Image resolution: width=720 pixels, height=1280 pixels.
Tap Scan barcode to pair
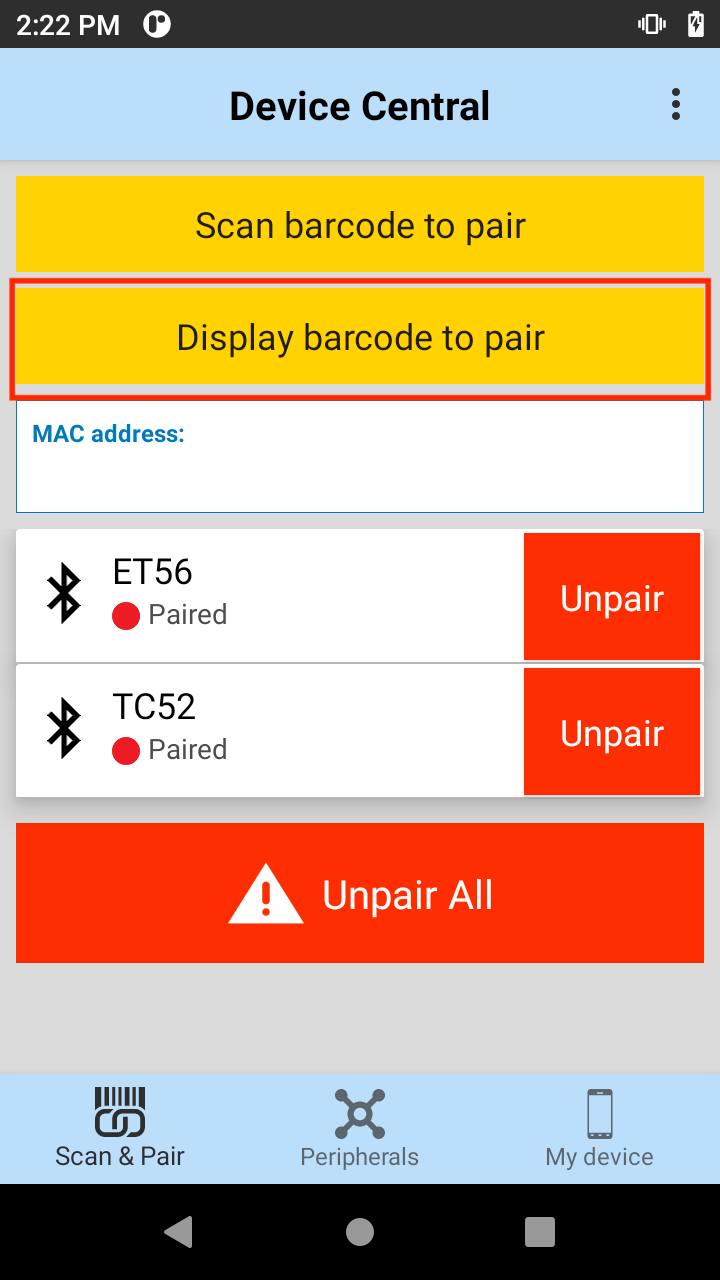click(360, 225)
